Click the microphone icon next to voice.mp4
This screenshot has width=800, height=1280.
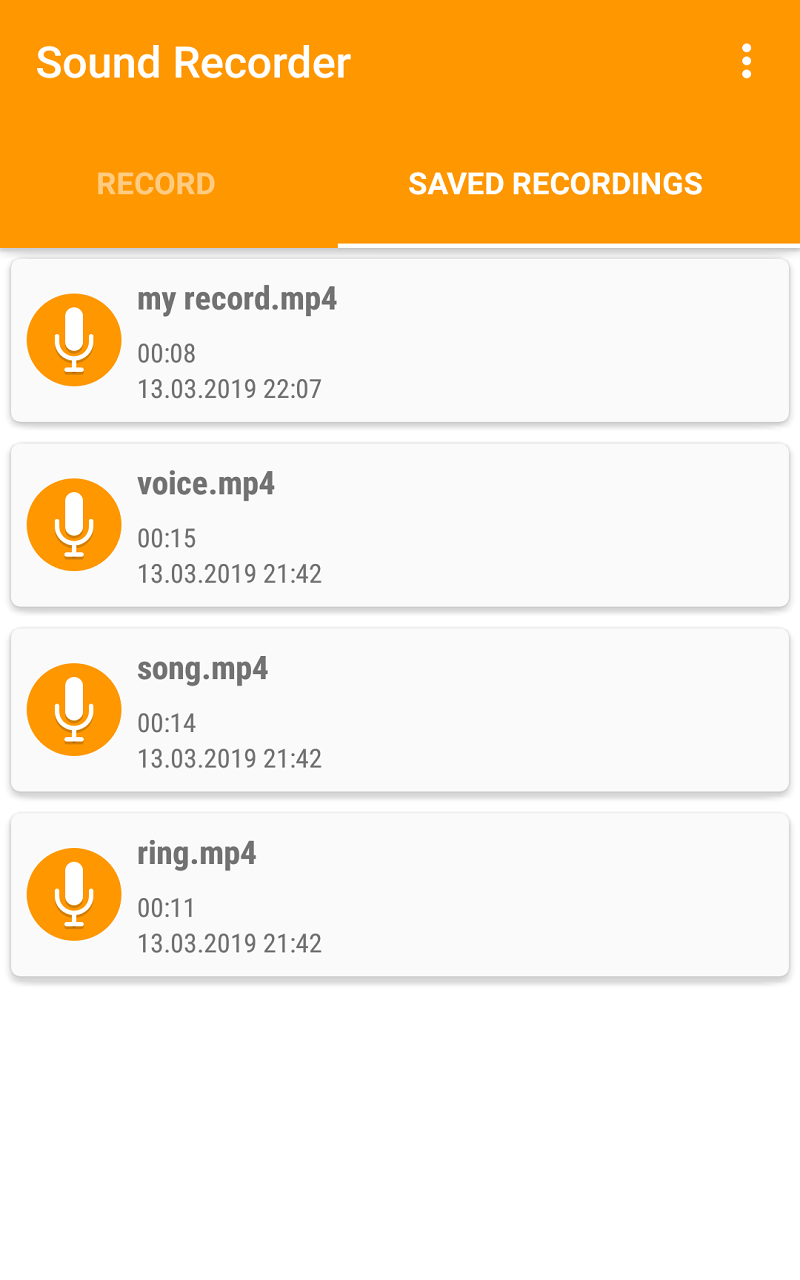[74, 524]
